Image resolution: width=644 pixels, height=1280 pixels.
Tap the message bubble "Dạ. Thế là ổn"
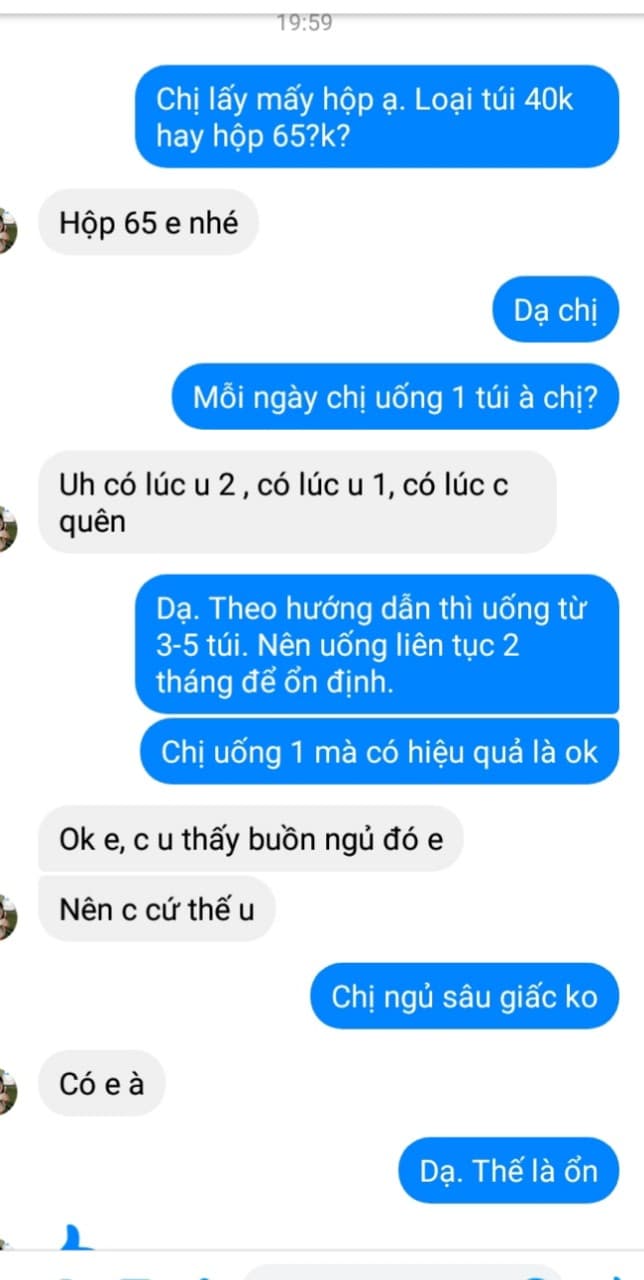click(508, 1170)
